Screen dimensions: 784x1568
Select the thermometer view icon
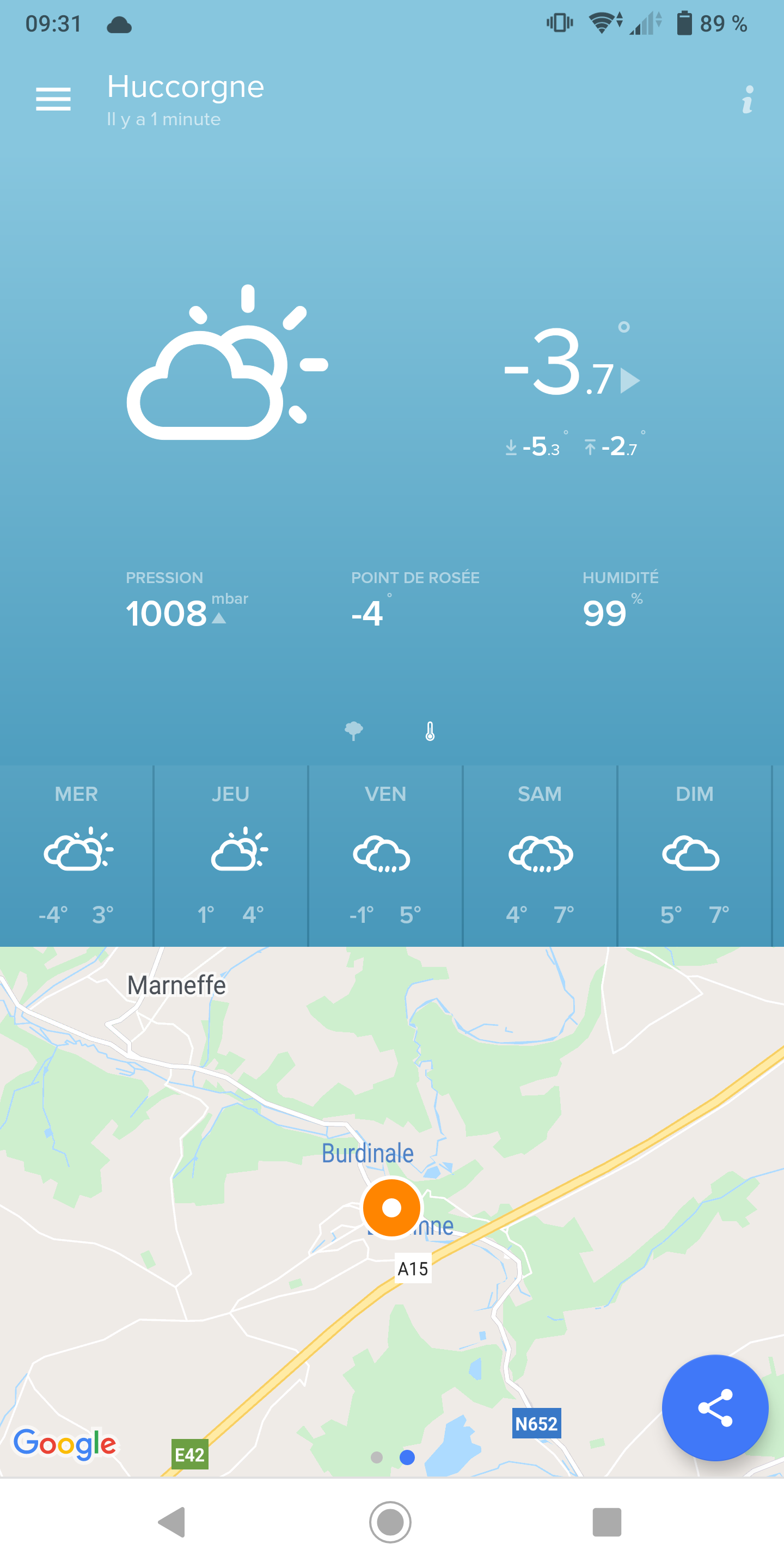click(430, 731)
